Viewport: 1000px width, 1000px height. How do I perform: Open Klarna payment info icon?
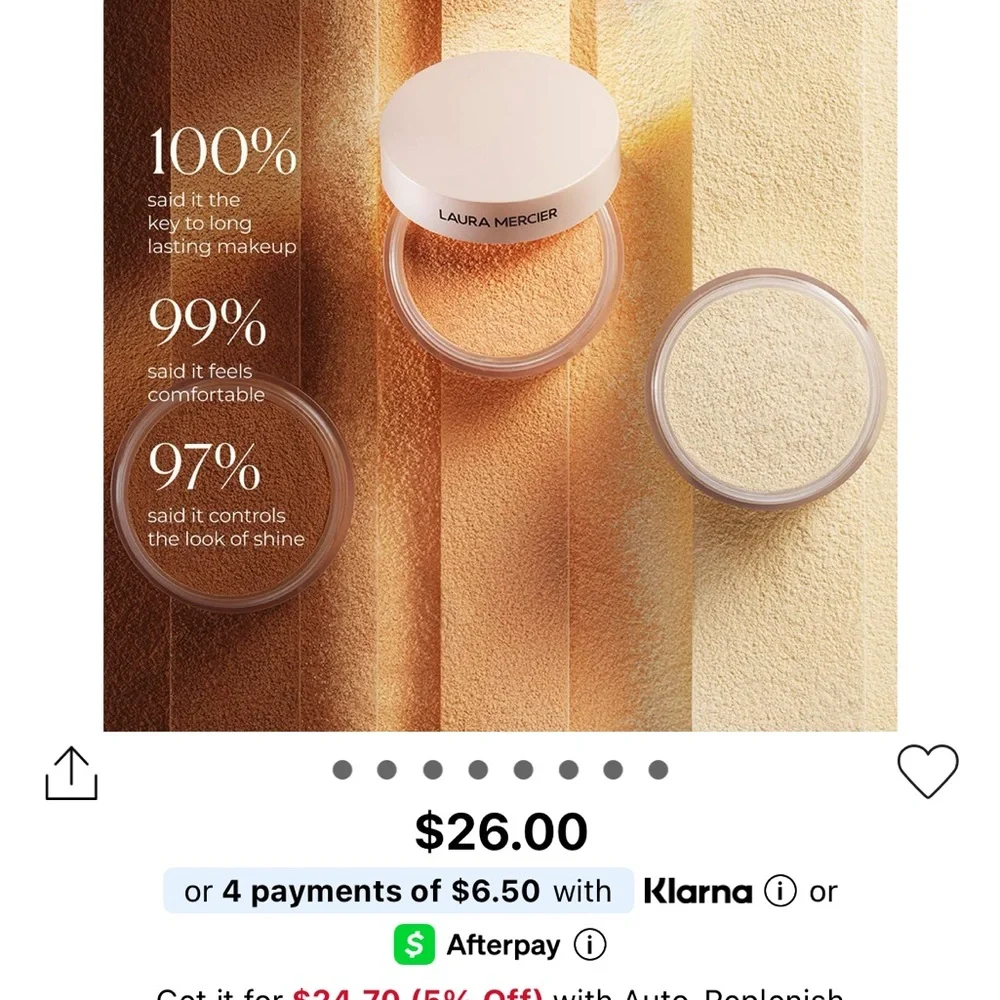(779, 891)
